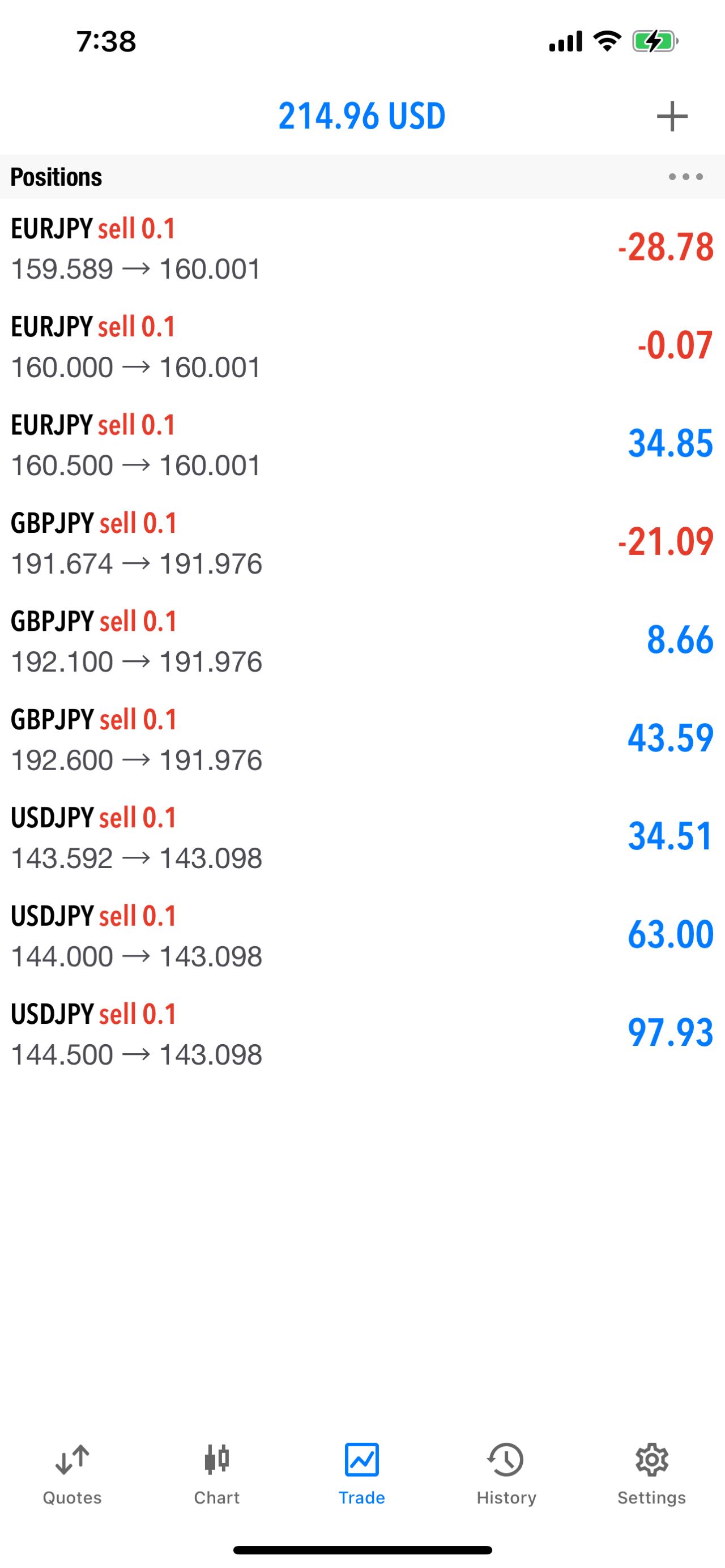Open the Positions three-dot menu
725x1568 pixels.
685,177
